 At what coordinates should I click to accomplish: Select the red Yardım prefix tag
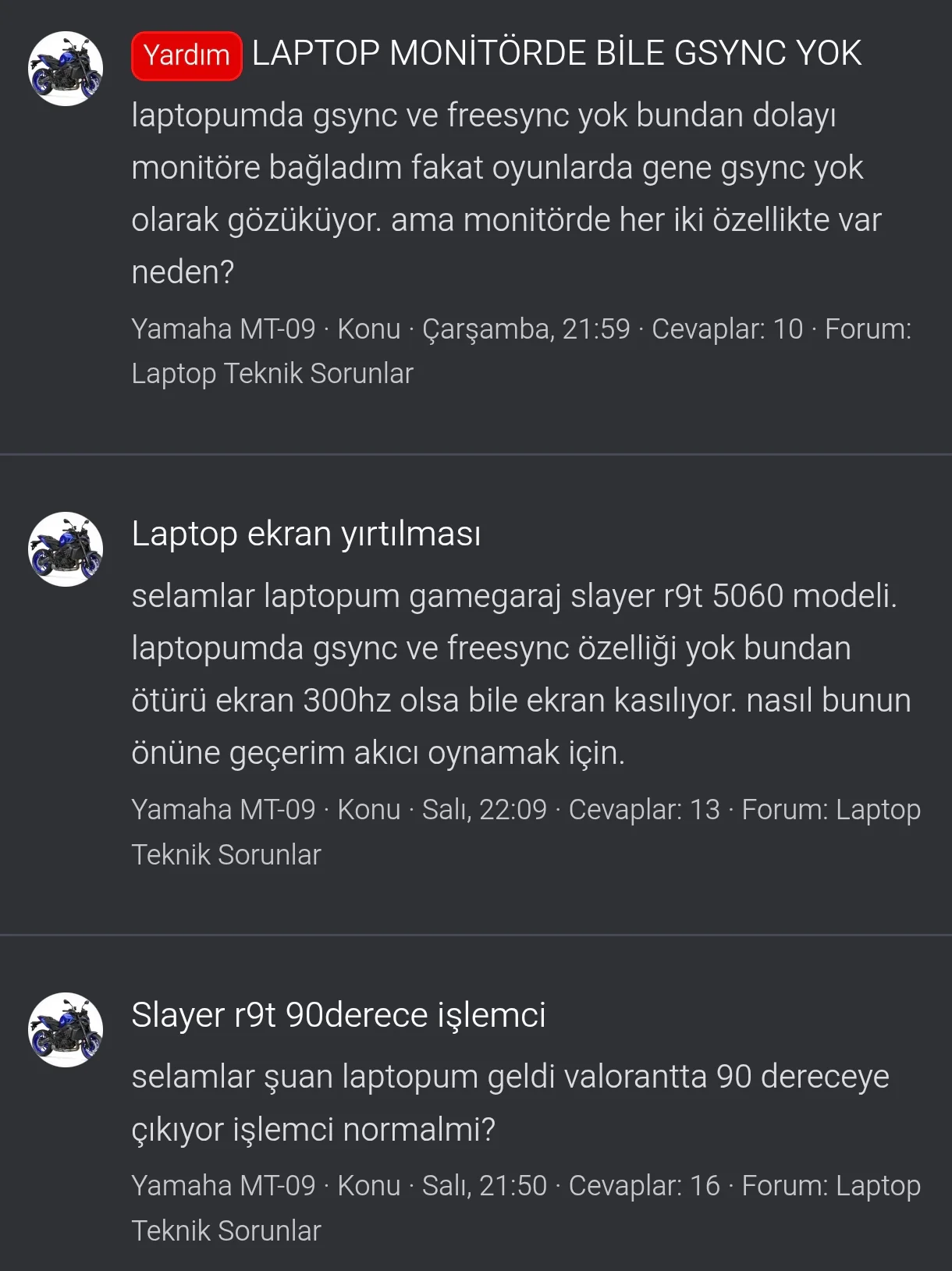186,55
